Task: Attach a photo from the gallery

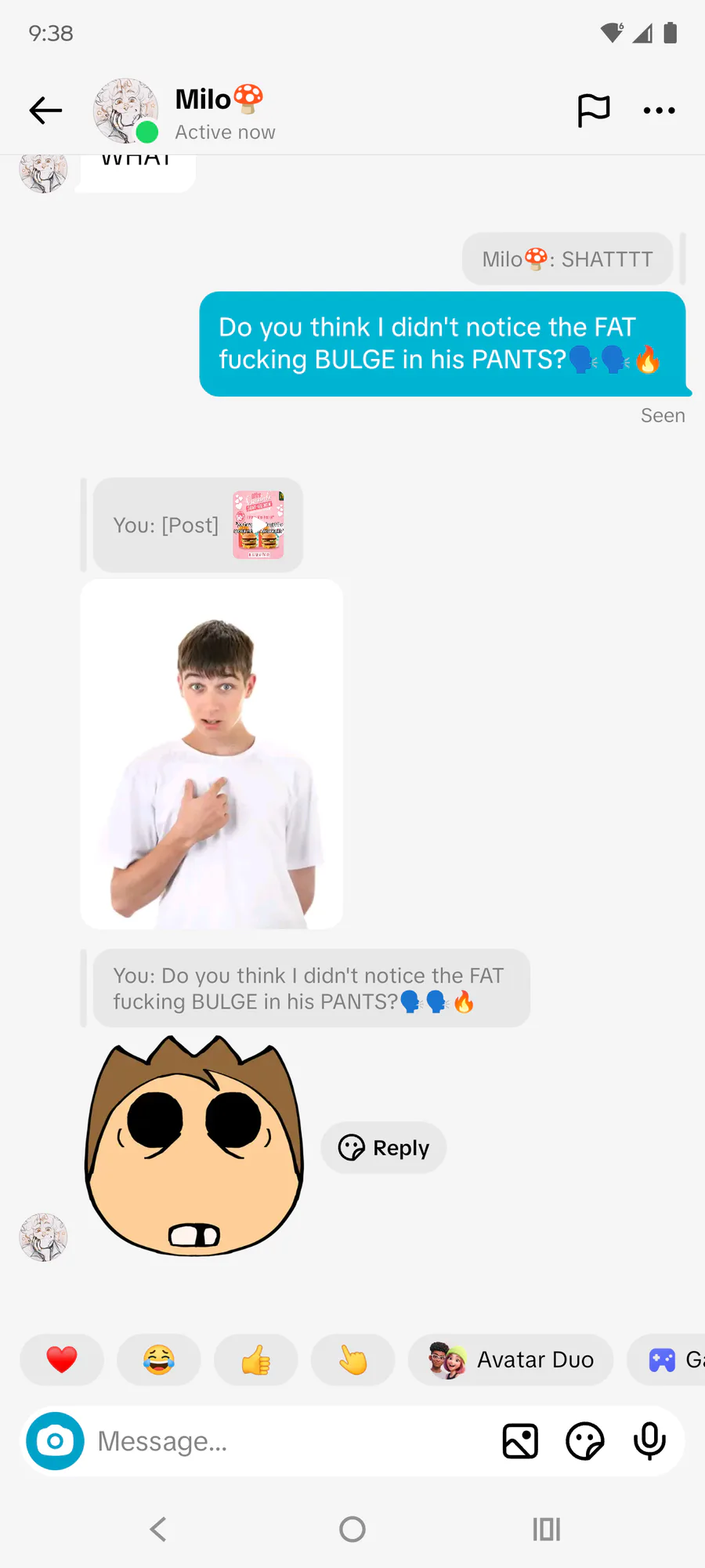Action: coord(520,1441)
